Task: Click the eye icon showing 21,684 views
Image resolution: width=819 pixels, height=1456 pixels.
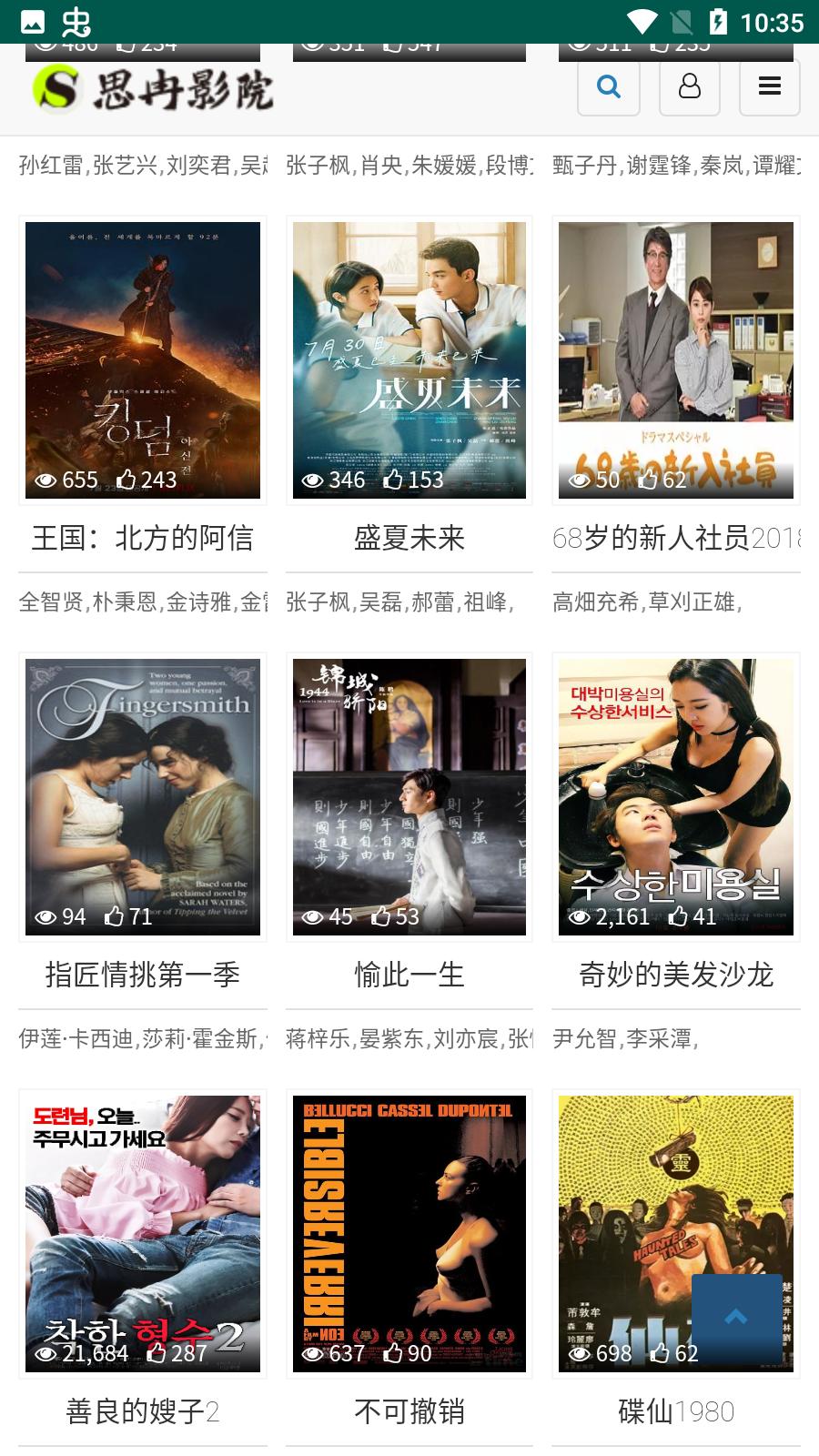Action: (x=46, y=1353)
